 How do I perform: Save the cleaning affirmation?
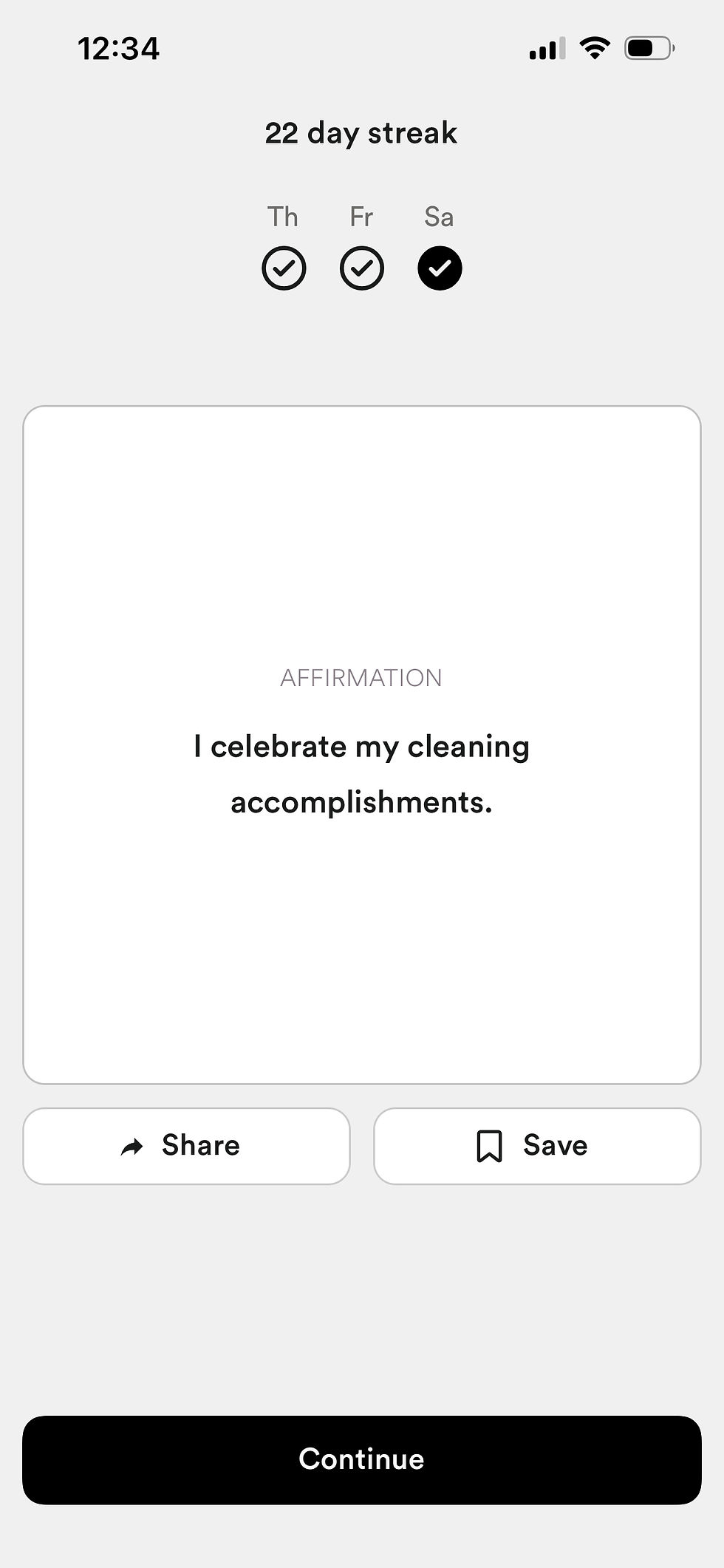click(x=537, y=1146)
